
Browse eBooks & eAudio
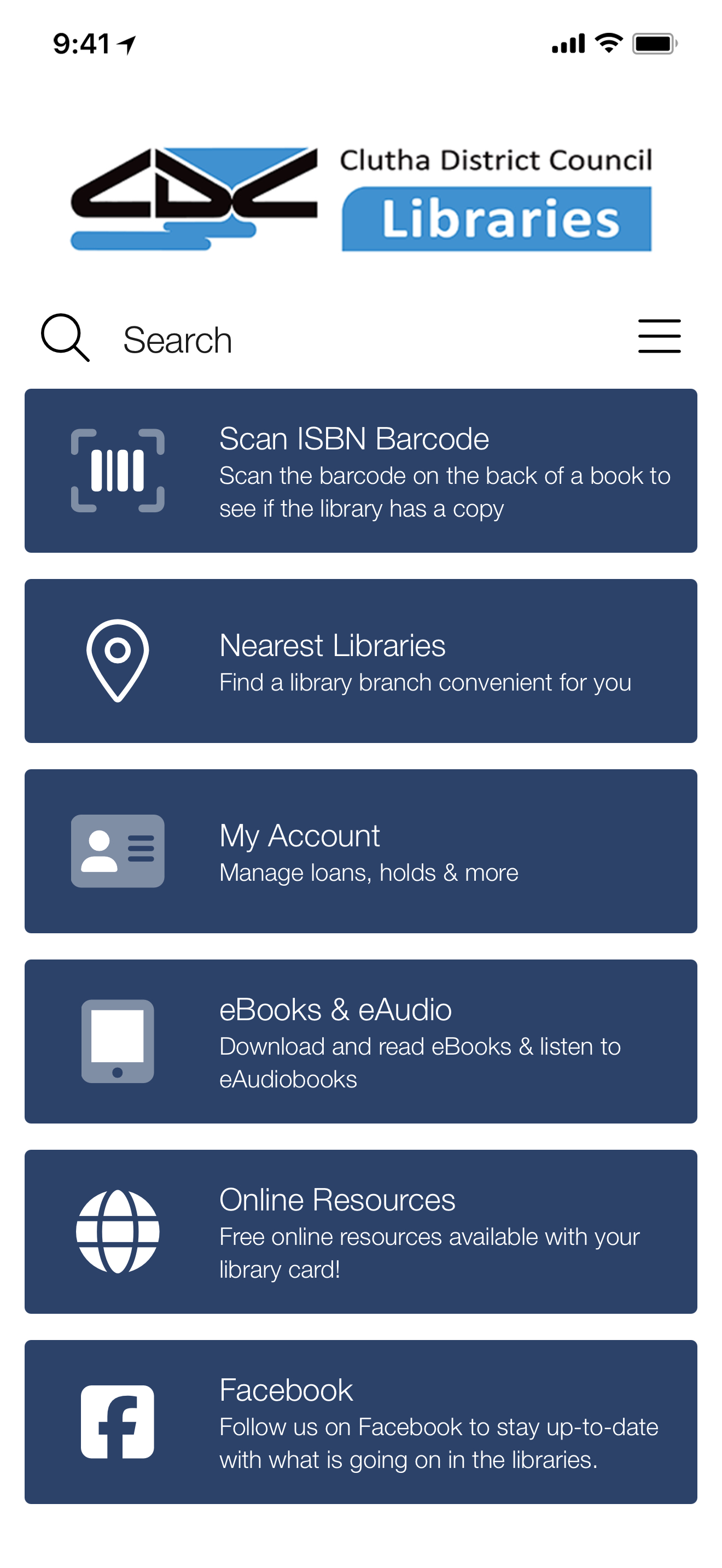click(360, 1041)
